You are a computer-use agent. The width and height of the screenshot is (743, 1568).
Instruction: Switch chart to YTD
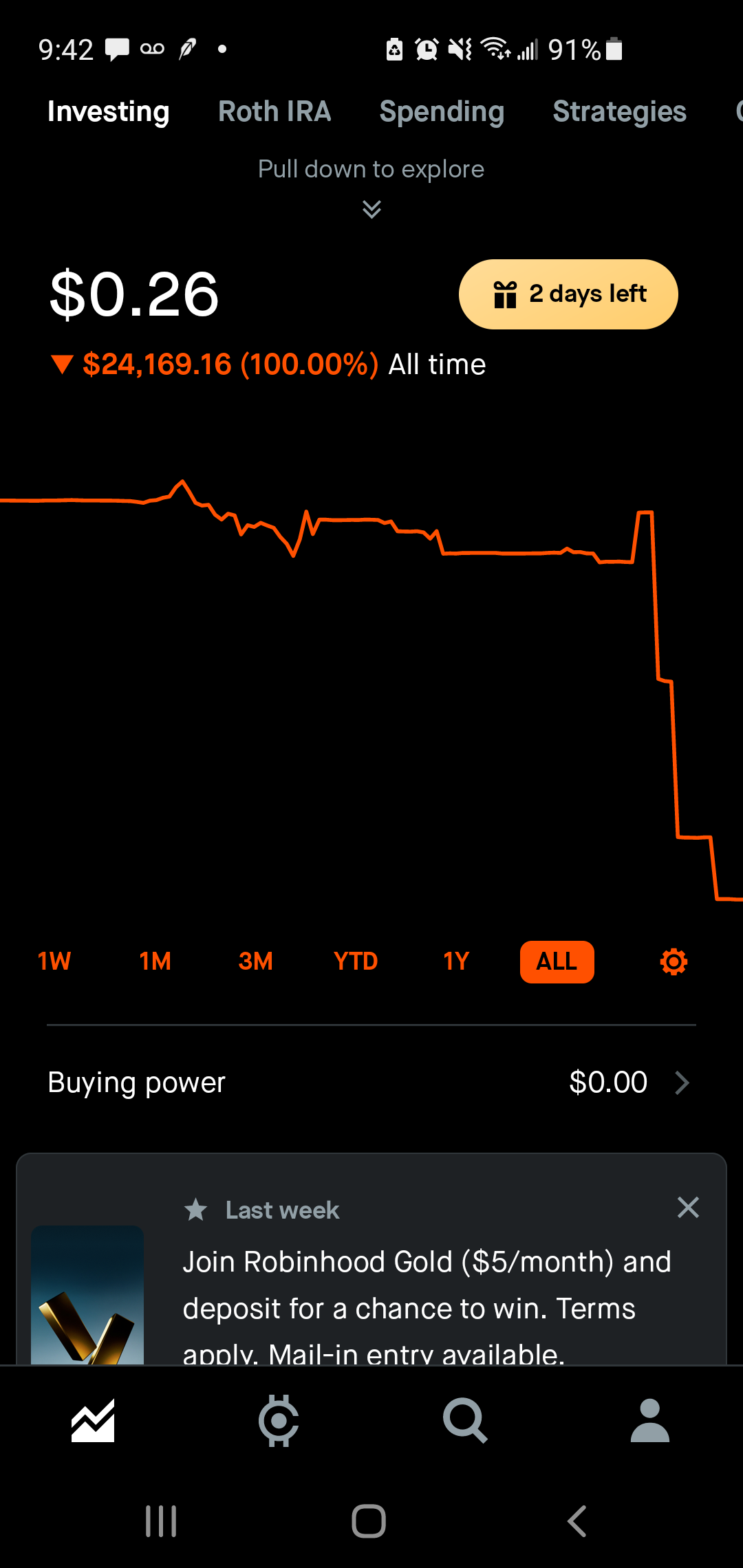click(x=356, y=961)
